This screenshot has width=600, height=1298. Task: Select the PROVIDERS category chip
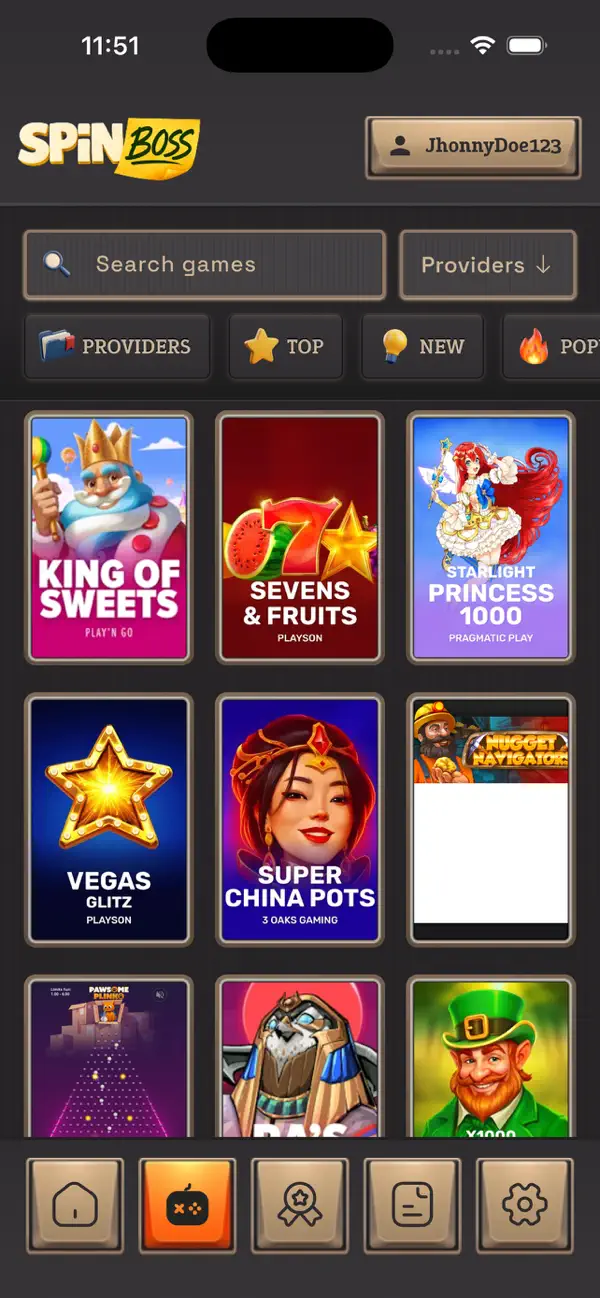(x=117, y=347)
